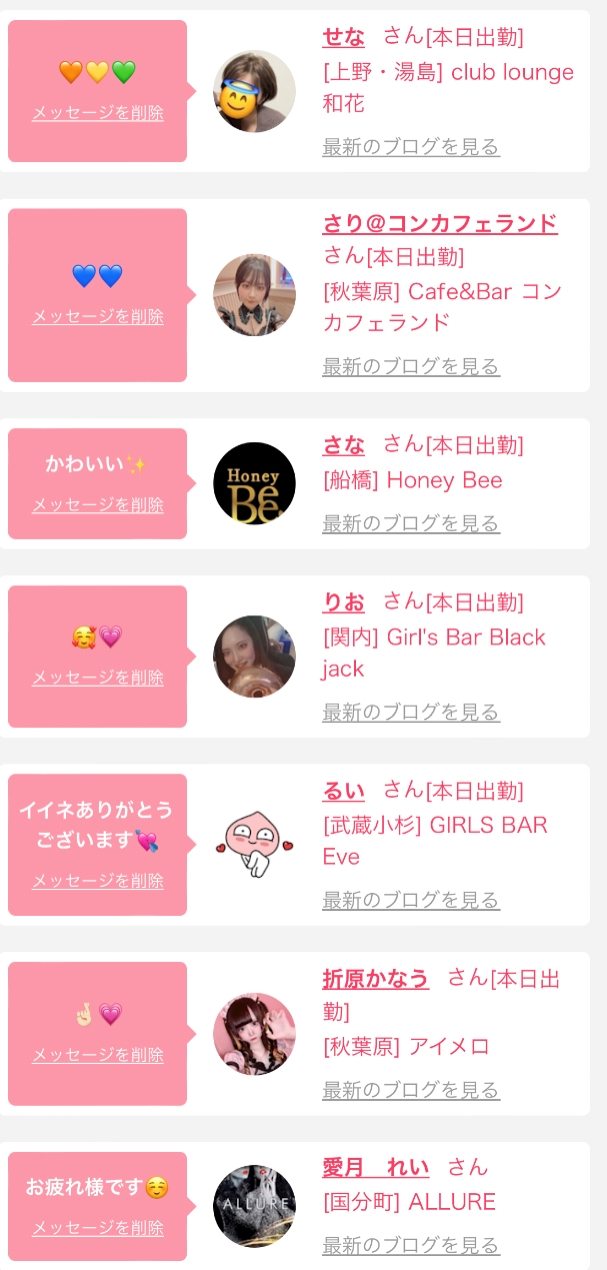Open るい's profile name link
Image resolution: width=607 pixels, height=1270 pixels.
tap(343, 790)
